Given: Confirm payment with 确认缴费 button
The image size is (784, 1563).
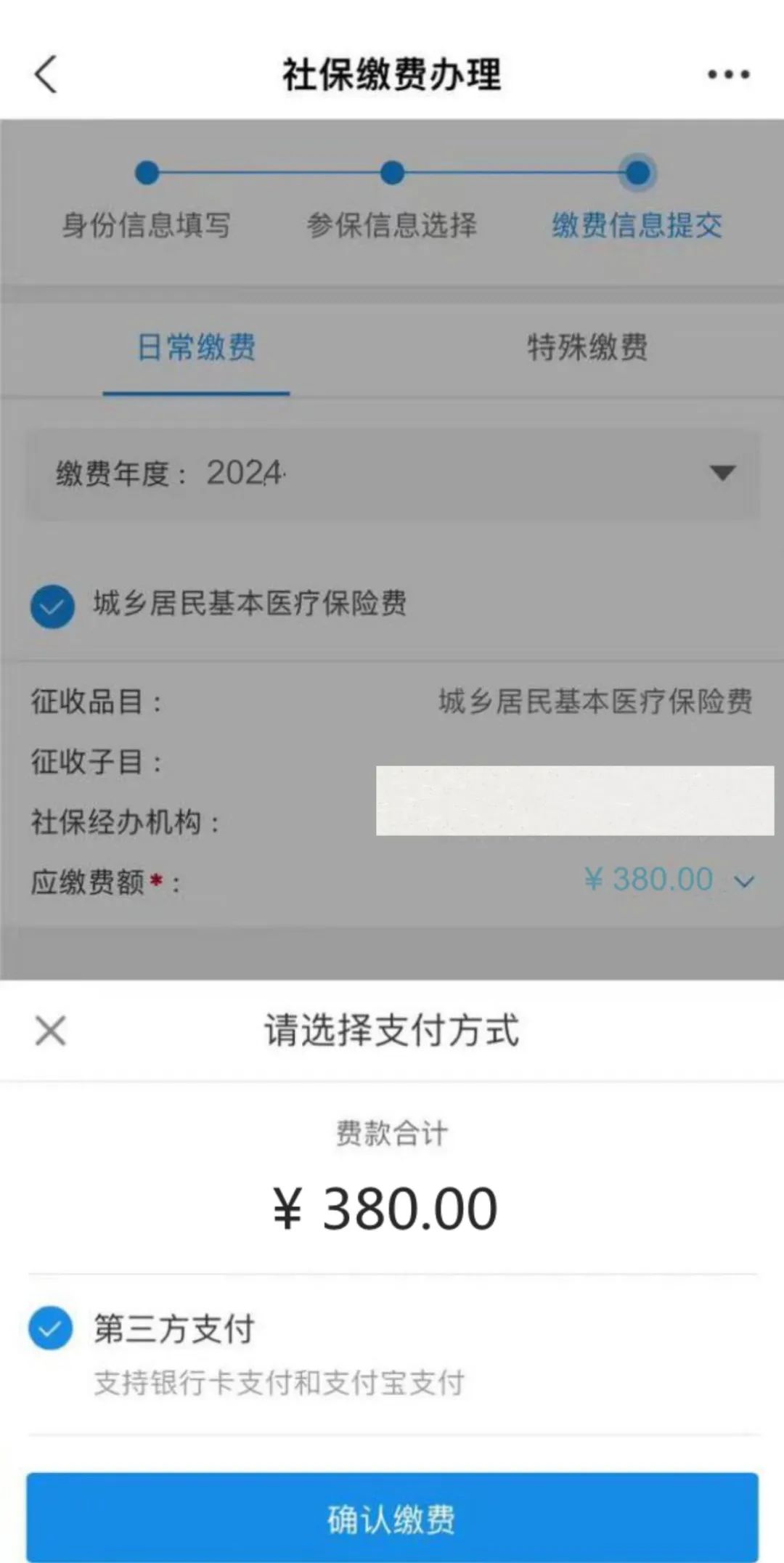Looking at the screenshot, I should (392, 1518).
